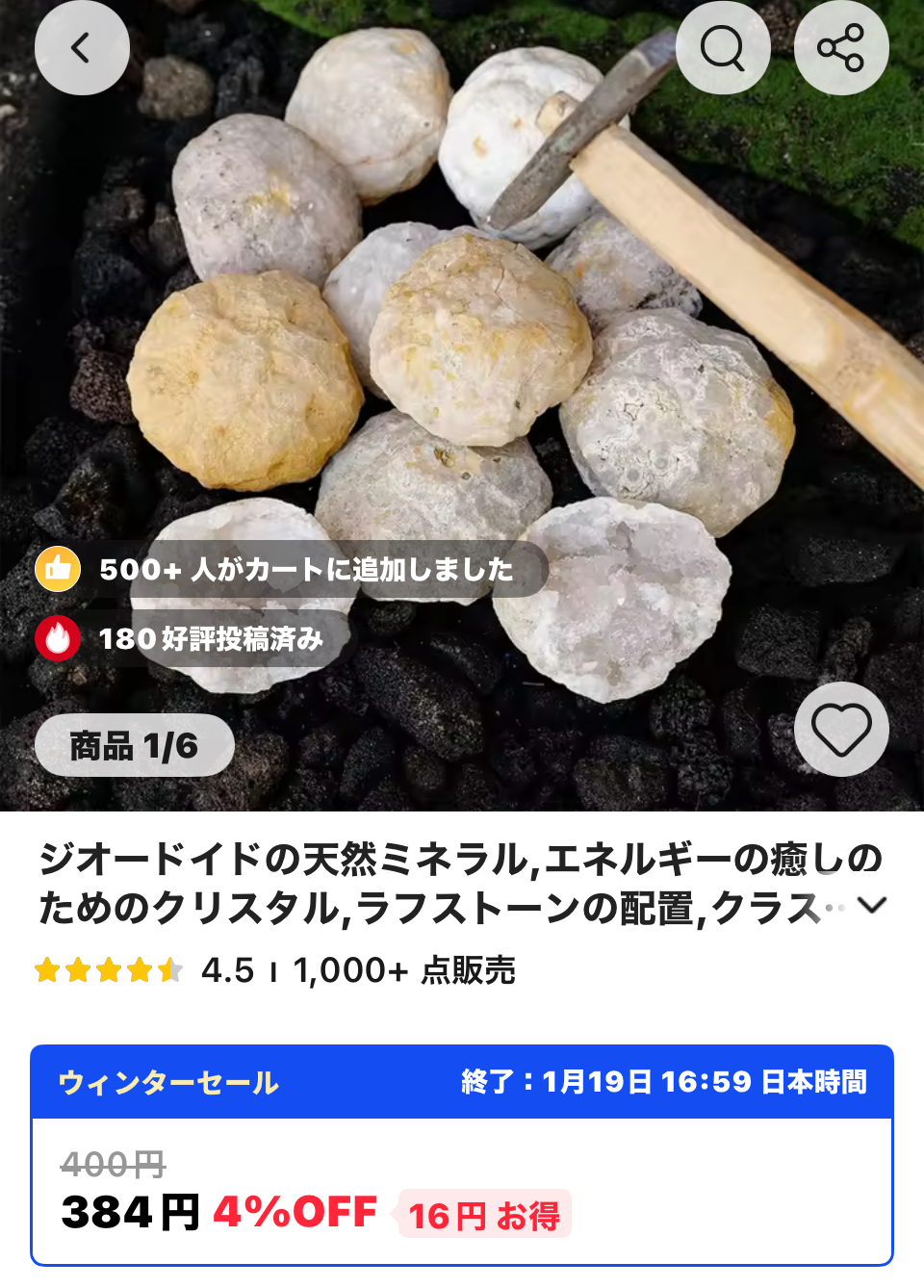Go back using the arrow icon

(82, 48)
